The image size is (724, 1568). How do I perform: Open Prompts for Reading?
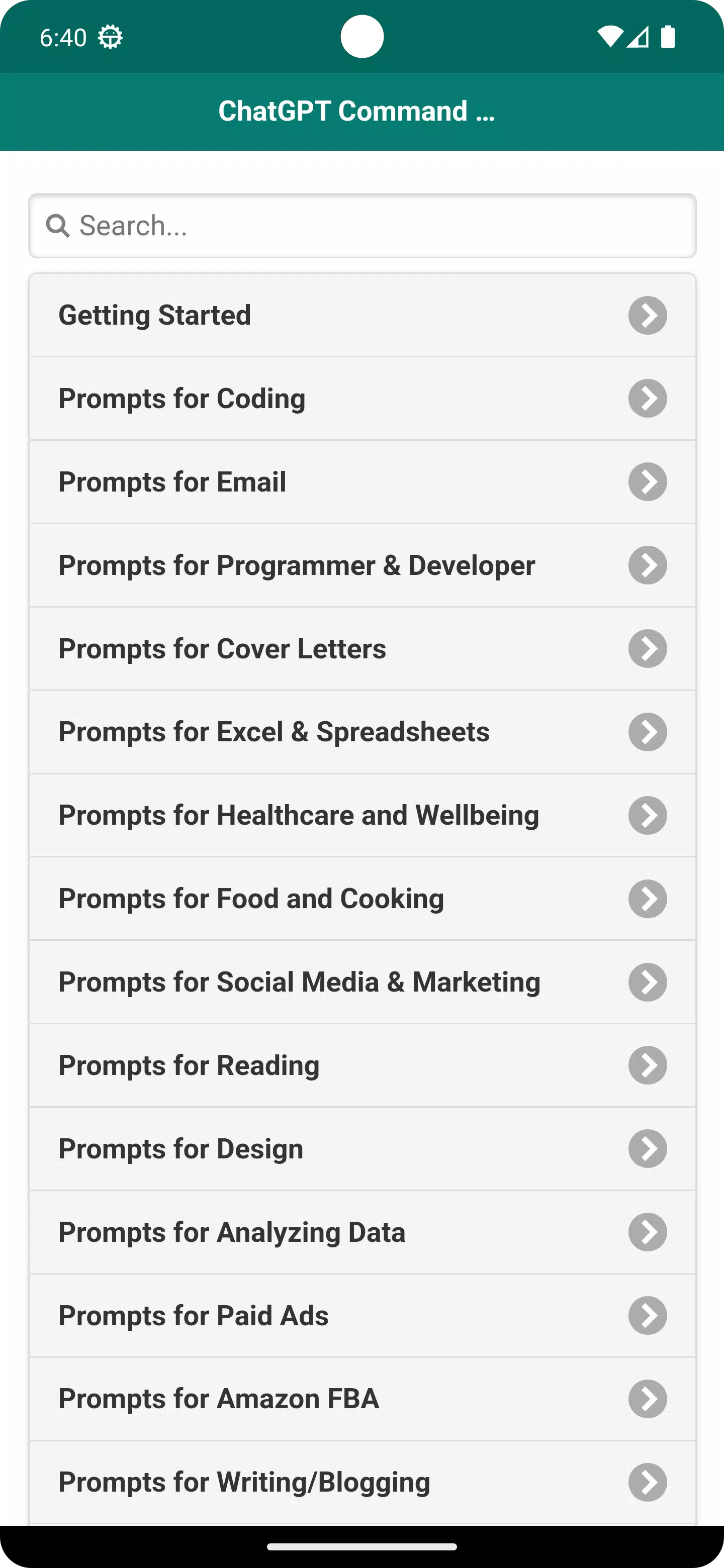click(x=363, y=1066)
